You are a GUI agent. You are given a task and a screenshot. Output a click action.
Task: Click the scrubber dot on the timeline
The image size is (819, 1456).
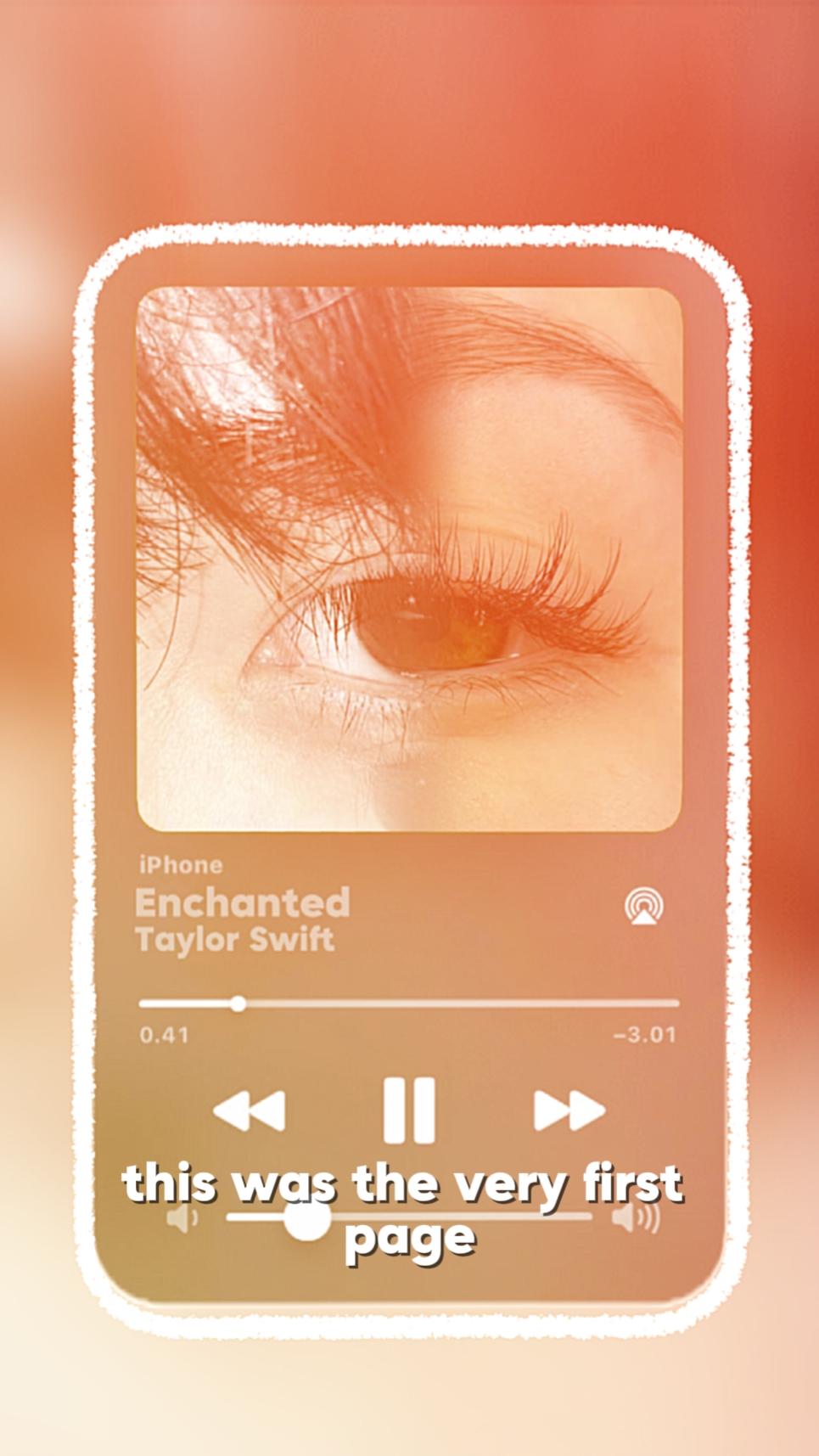click(238, 1003)
